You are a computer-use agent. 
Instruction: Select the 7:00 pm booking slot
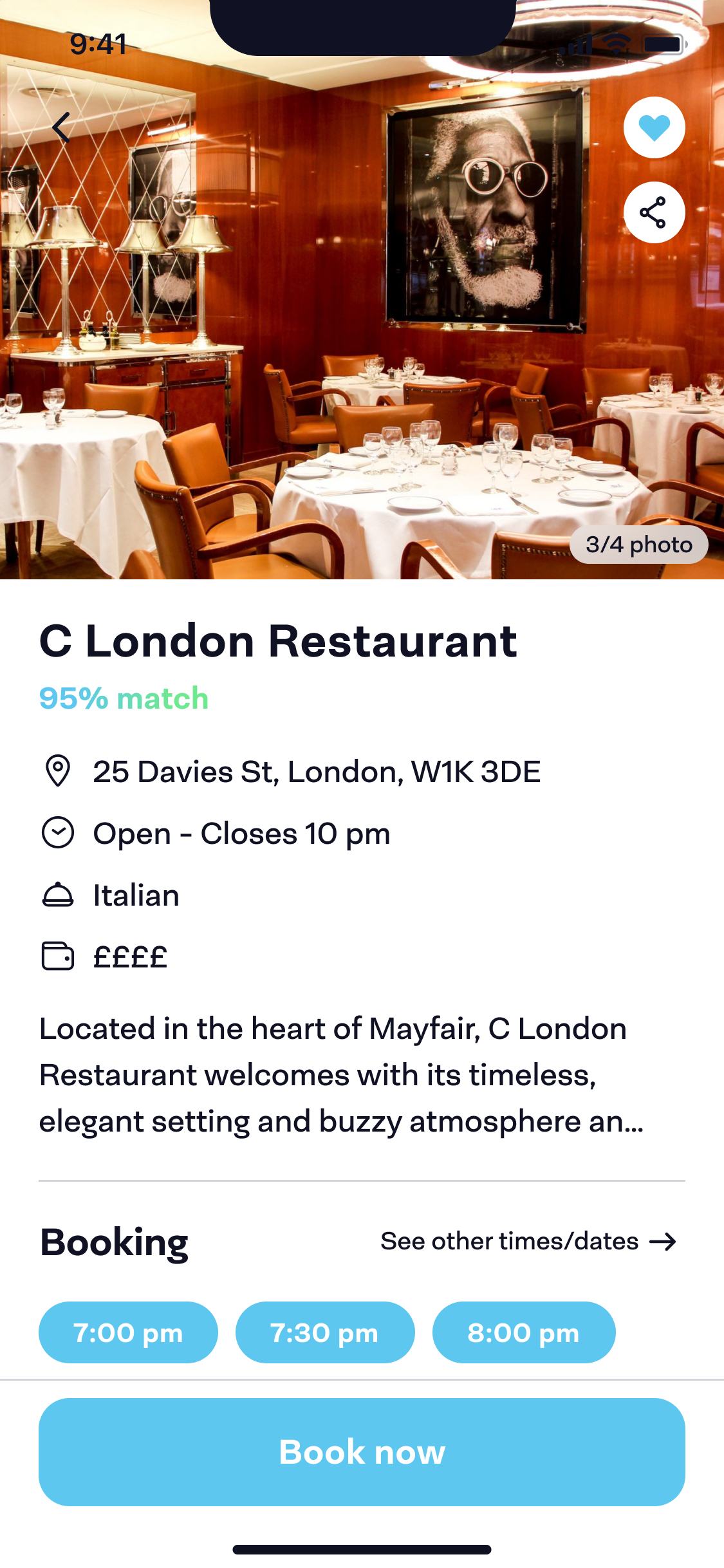pyautogui.click(x=128, y=1332)
